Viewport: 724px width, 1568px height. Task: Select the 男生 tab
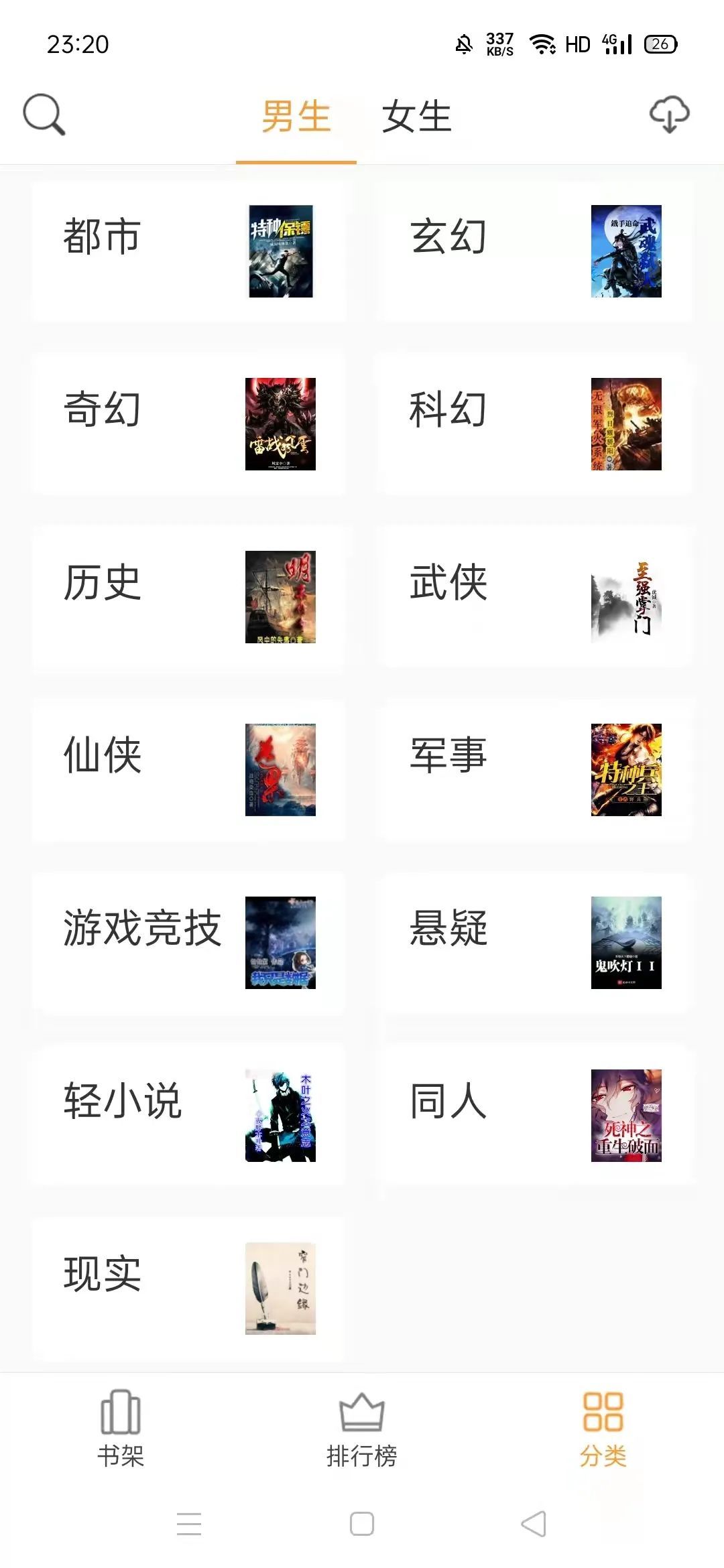296,117
